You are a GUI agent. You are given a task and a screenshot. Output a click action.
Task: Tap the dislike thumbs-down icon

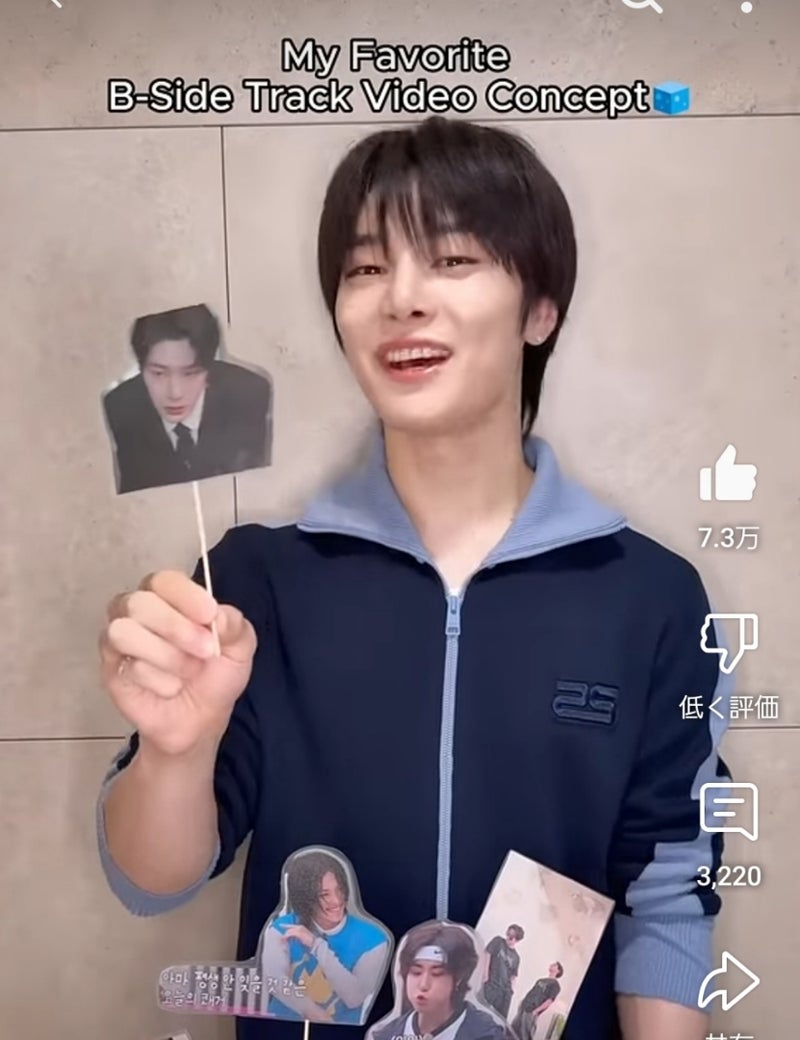coord(728,642)
